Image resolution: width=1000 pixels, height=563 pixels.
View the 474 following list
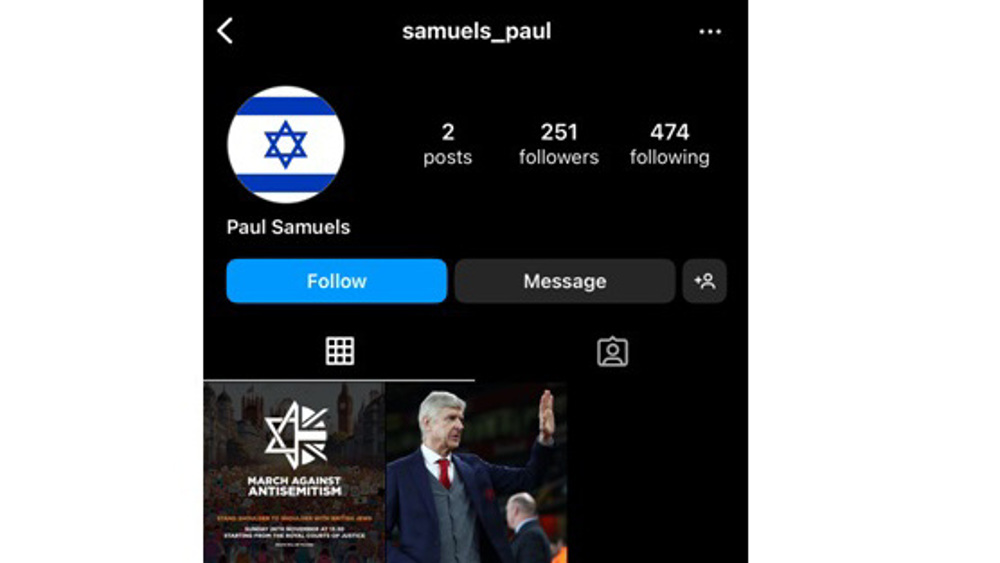click(669, 144)
